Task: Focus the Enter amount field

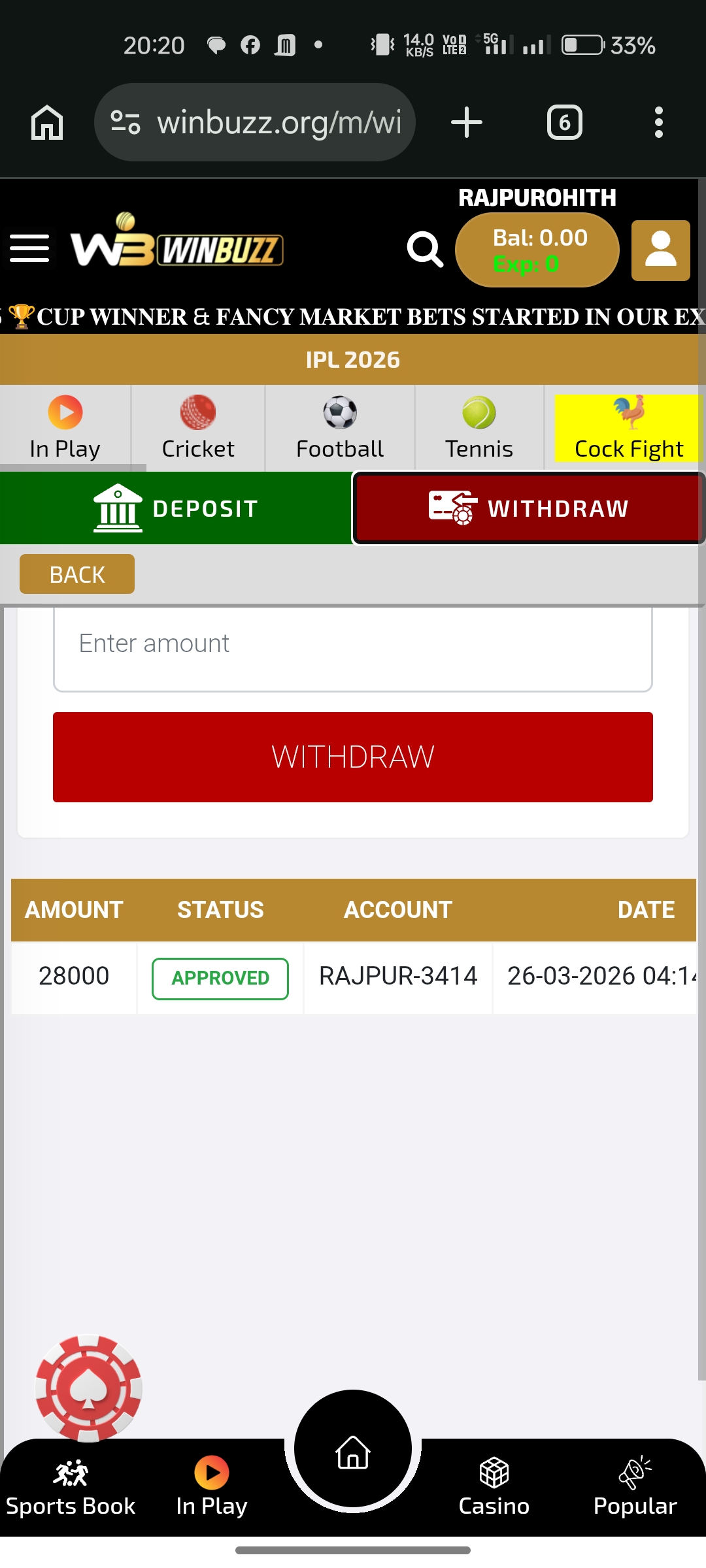Action: [x=353, y=647]
